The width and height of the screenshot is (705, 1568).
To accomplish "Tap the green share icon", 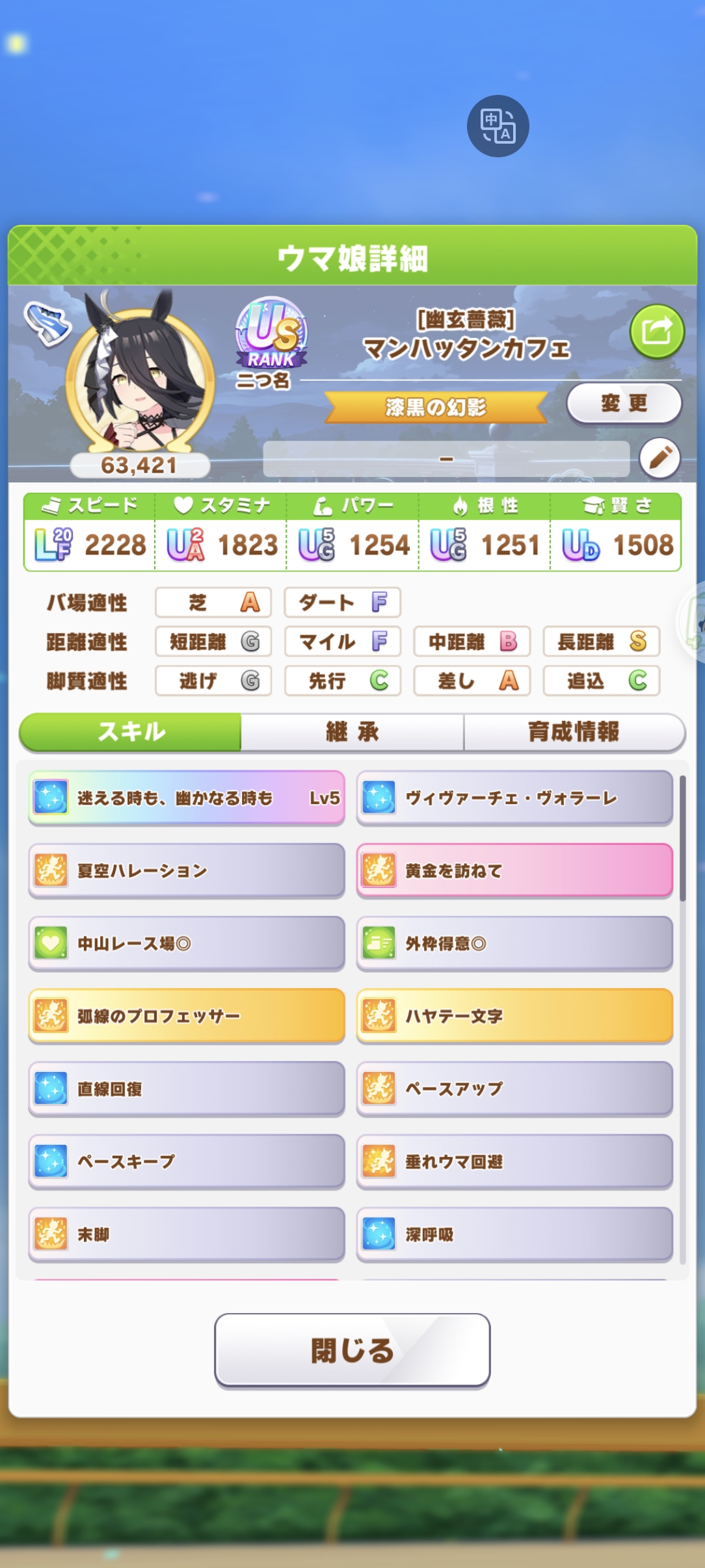I will point(657,332).
